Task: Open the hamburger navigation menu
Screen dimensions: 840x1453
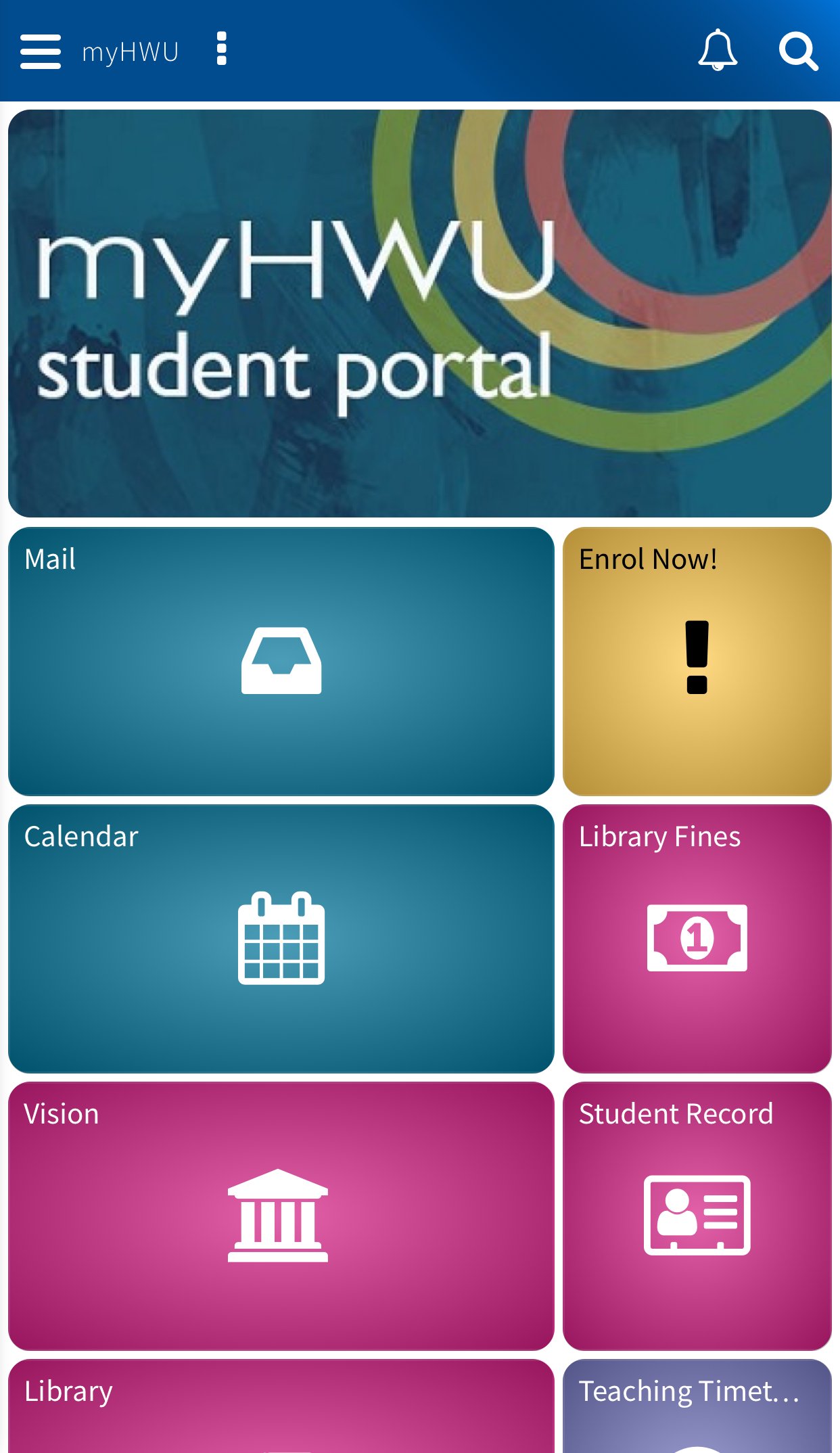Action: (41, 51)
